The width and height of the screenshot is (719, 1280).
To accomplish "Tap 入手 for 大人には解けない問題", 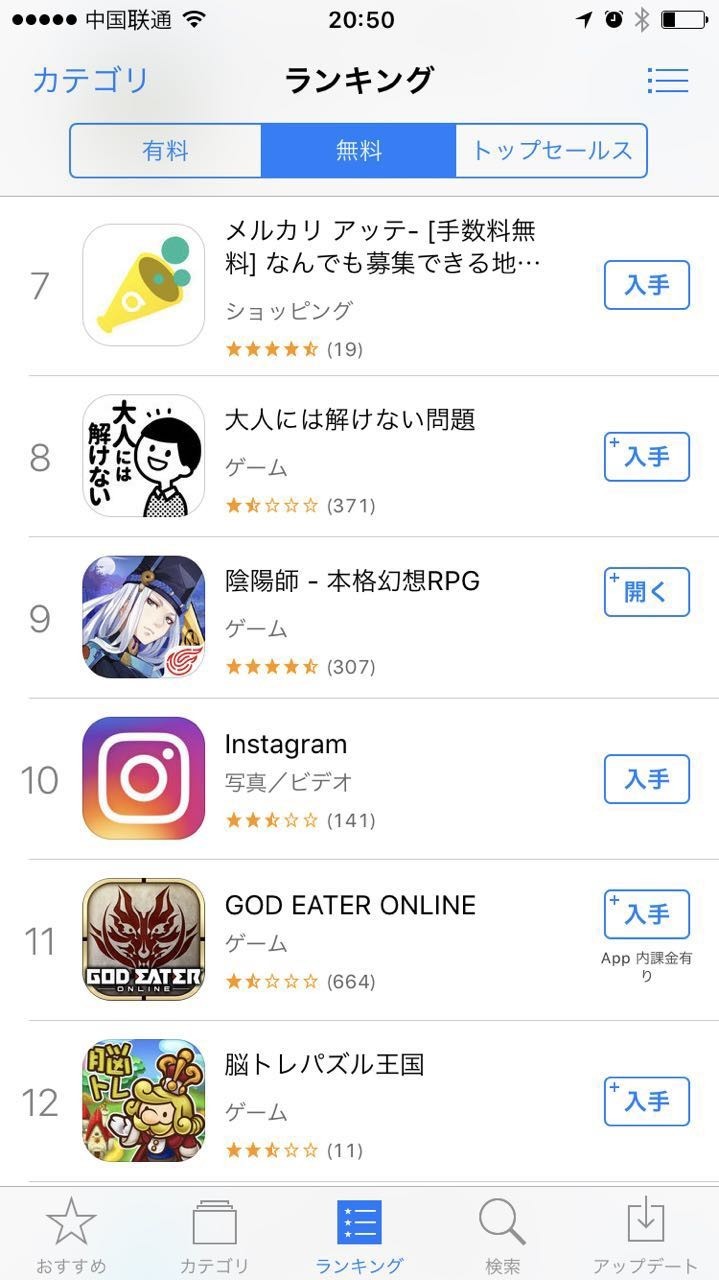I will pyautogui.click(x=646, y=457).
